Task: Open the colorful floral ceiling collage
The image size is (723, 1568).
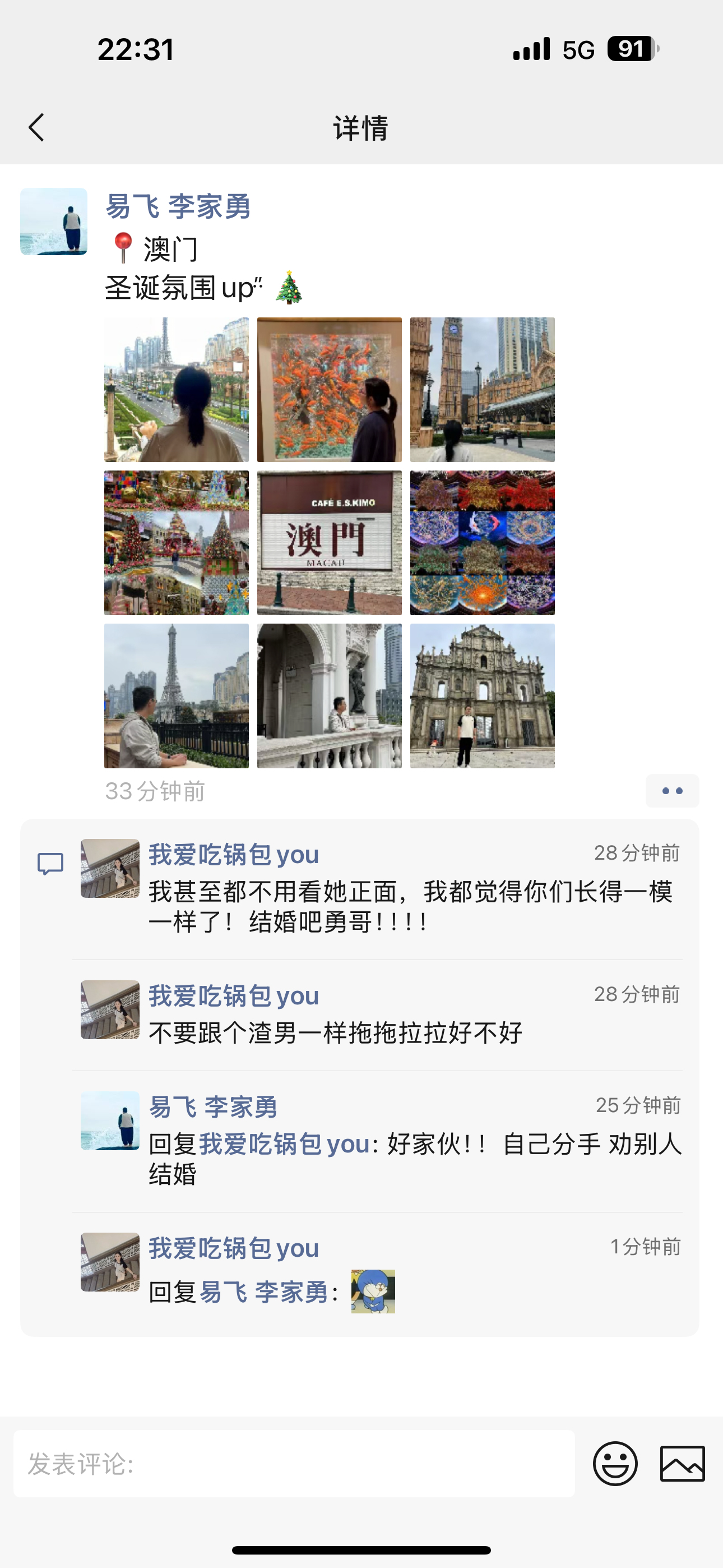Action: point(482,543)
